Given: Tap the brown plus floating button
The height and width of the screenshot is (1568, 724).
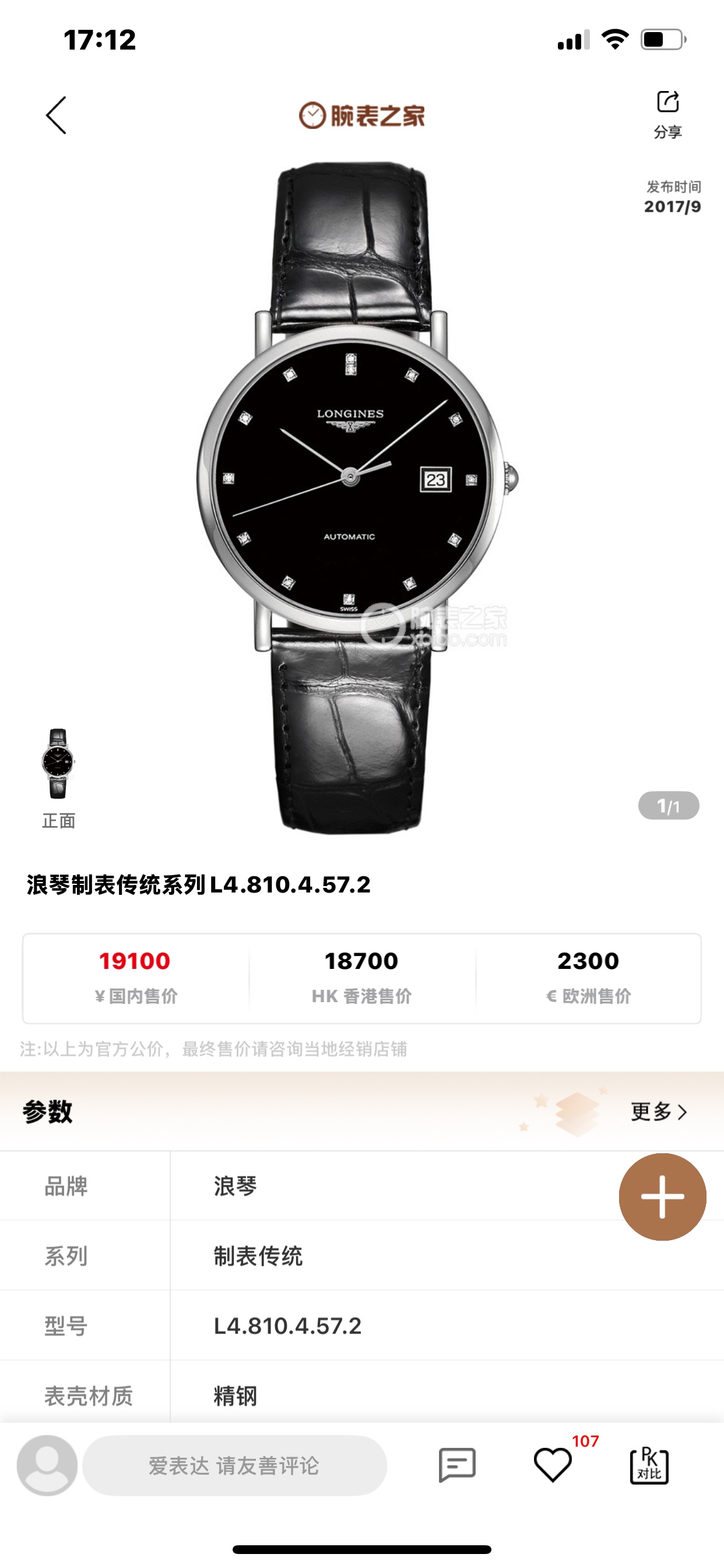Looking at the screenshot, I should tap(662, 1196).
